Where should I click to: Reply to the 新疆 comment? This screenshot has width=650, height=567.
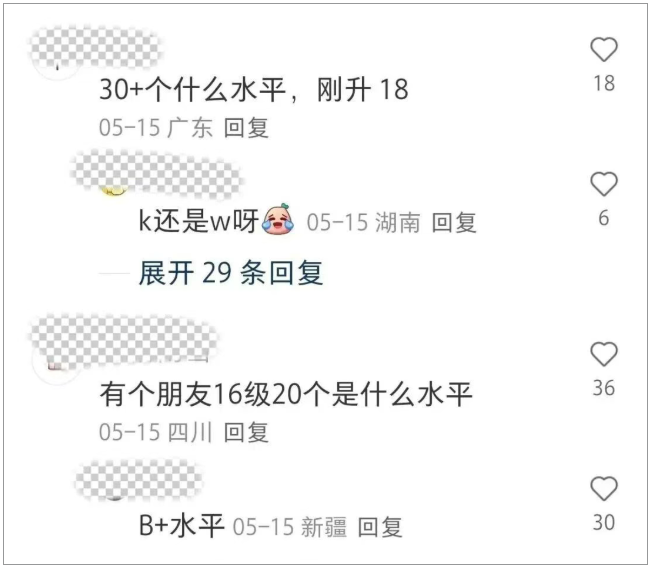point(380,526)
